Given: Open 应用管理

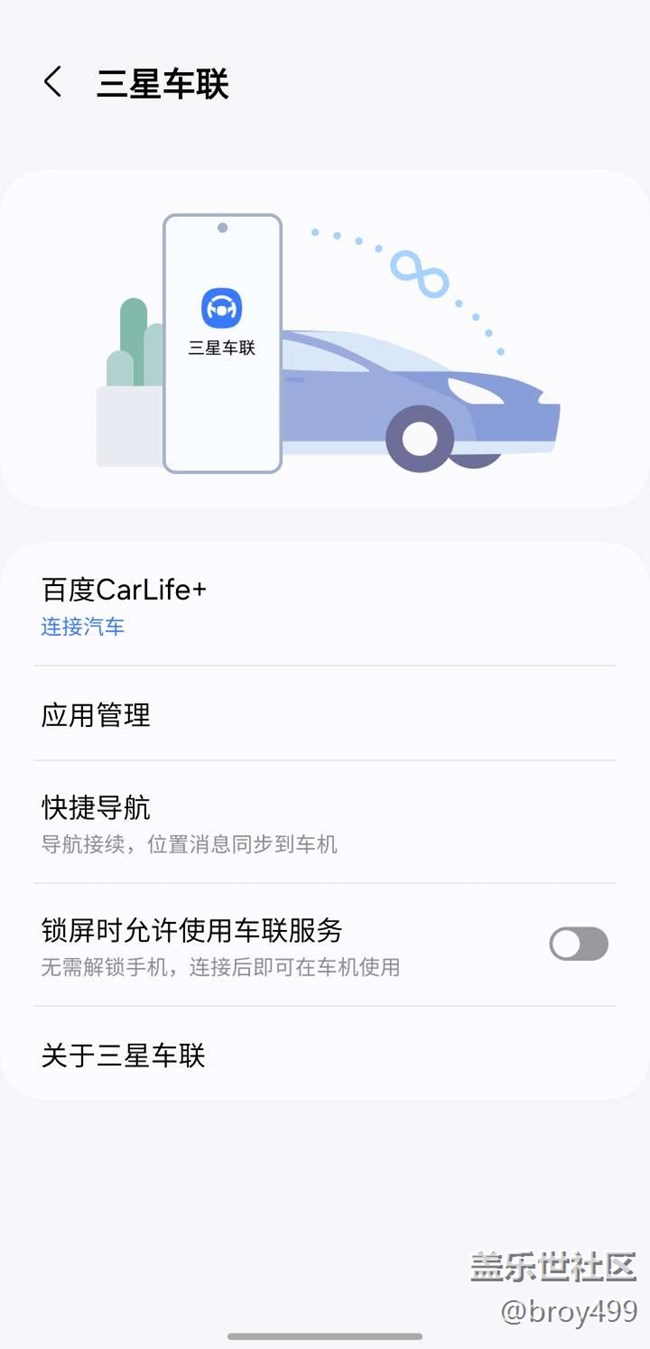Looking at the screenshot, I should [x=325, y=714].
